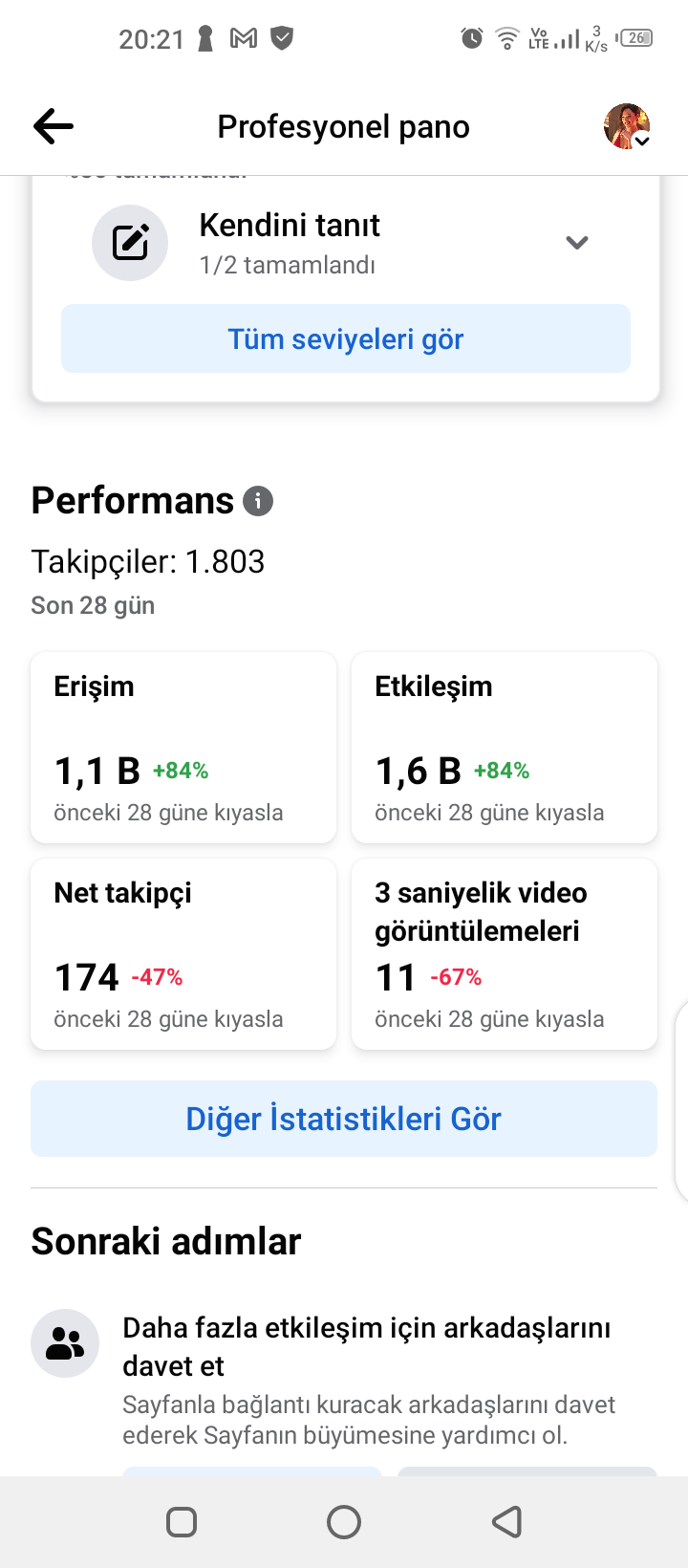Tap Diğer İstatistikleri Gör button
The height and width of the screenshot is (1568, 688).
tap(344, 1119)
